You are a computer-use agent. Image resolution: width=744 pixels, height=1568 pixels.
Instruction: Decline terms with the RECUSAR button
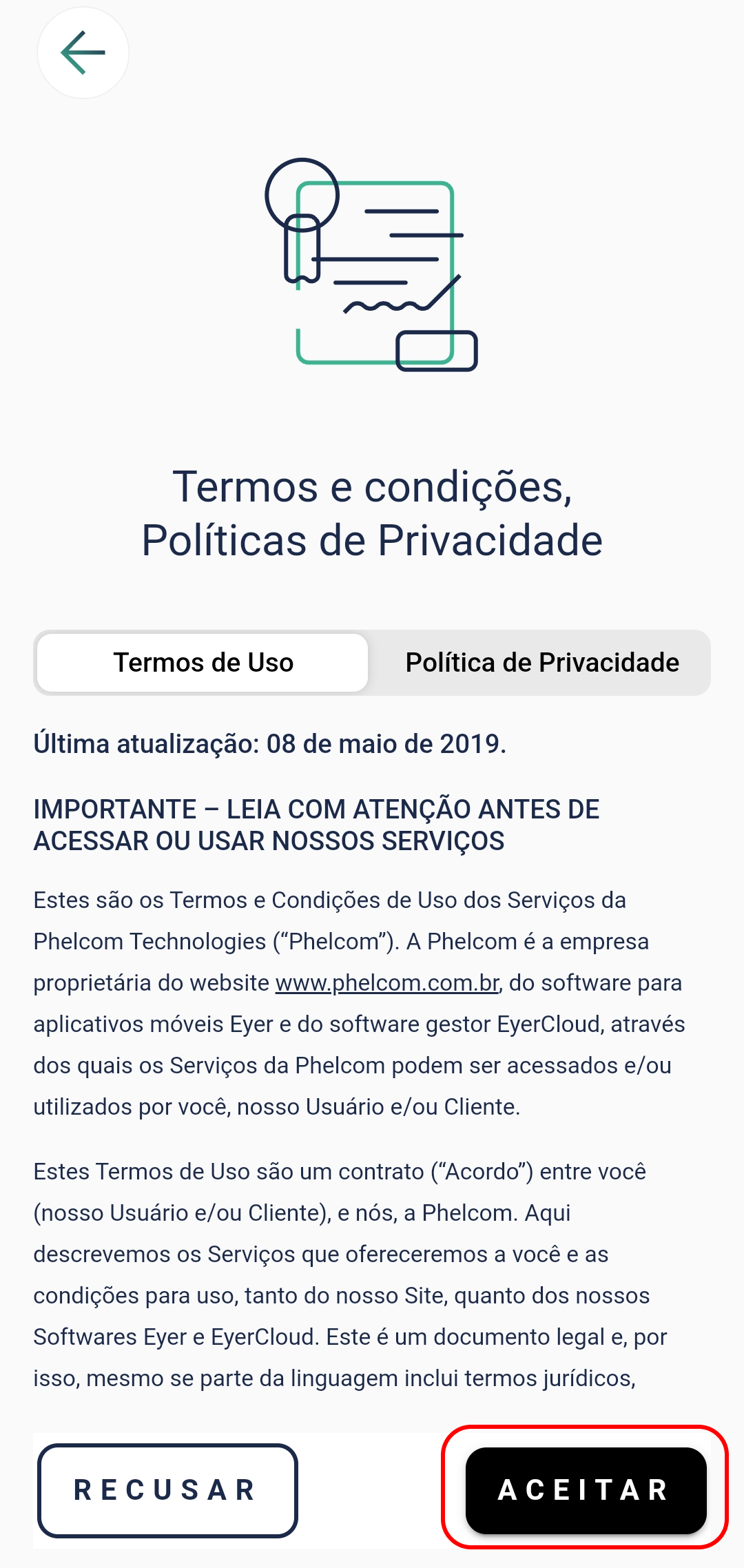pos(167,1490)
